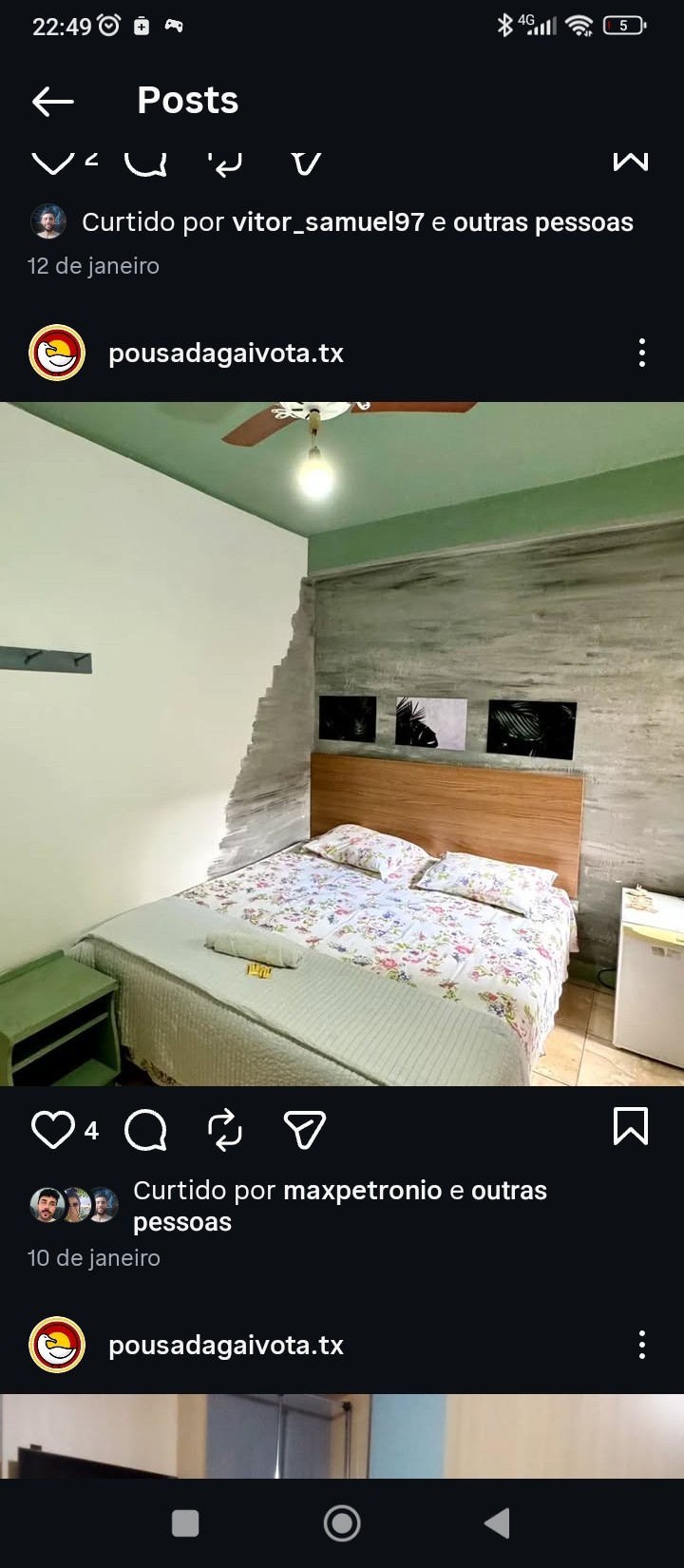Image resolution: width=684 pixels, height=1568 pixels.
Task: Open the bedroom photo
Action: [x=342, y=743]
